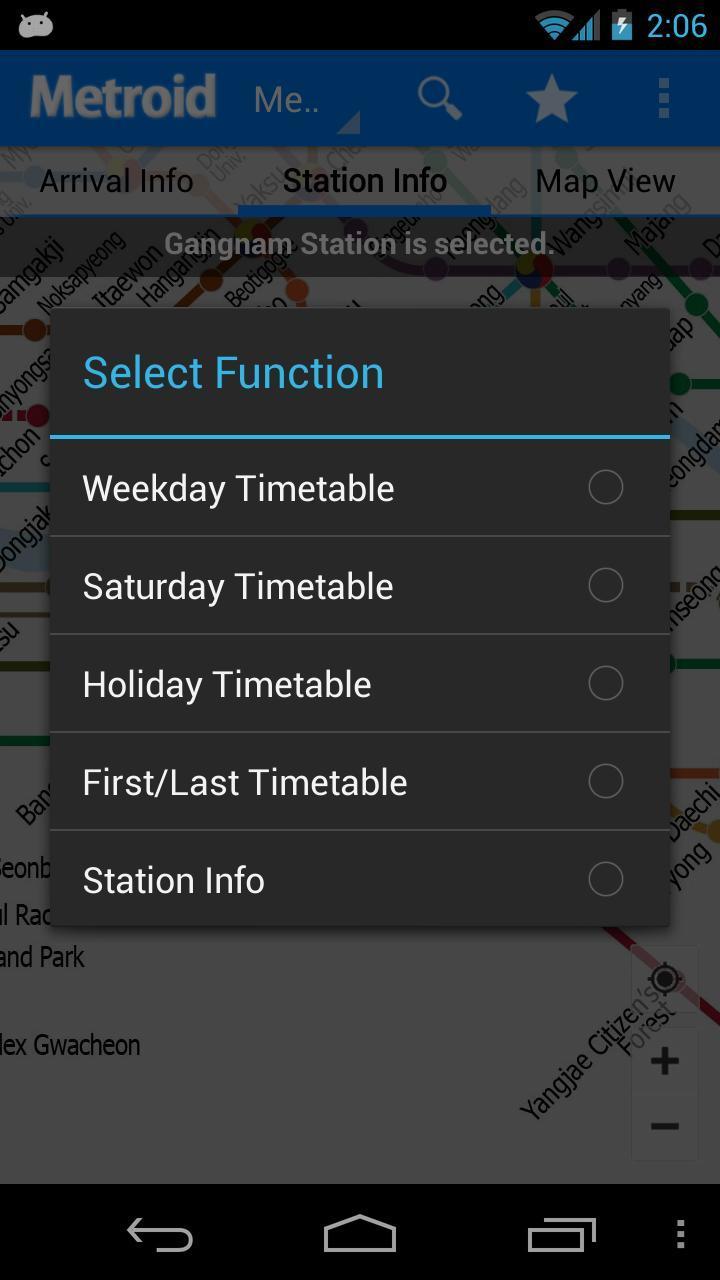Select First/Last Timetable
Viewport: 720px width, 1280px height.
pyautogui.click(x=359, y=782)
